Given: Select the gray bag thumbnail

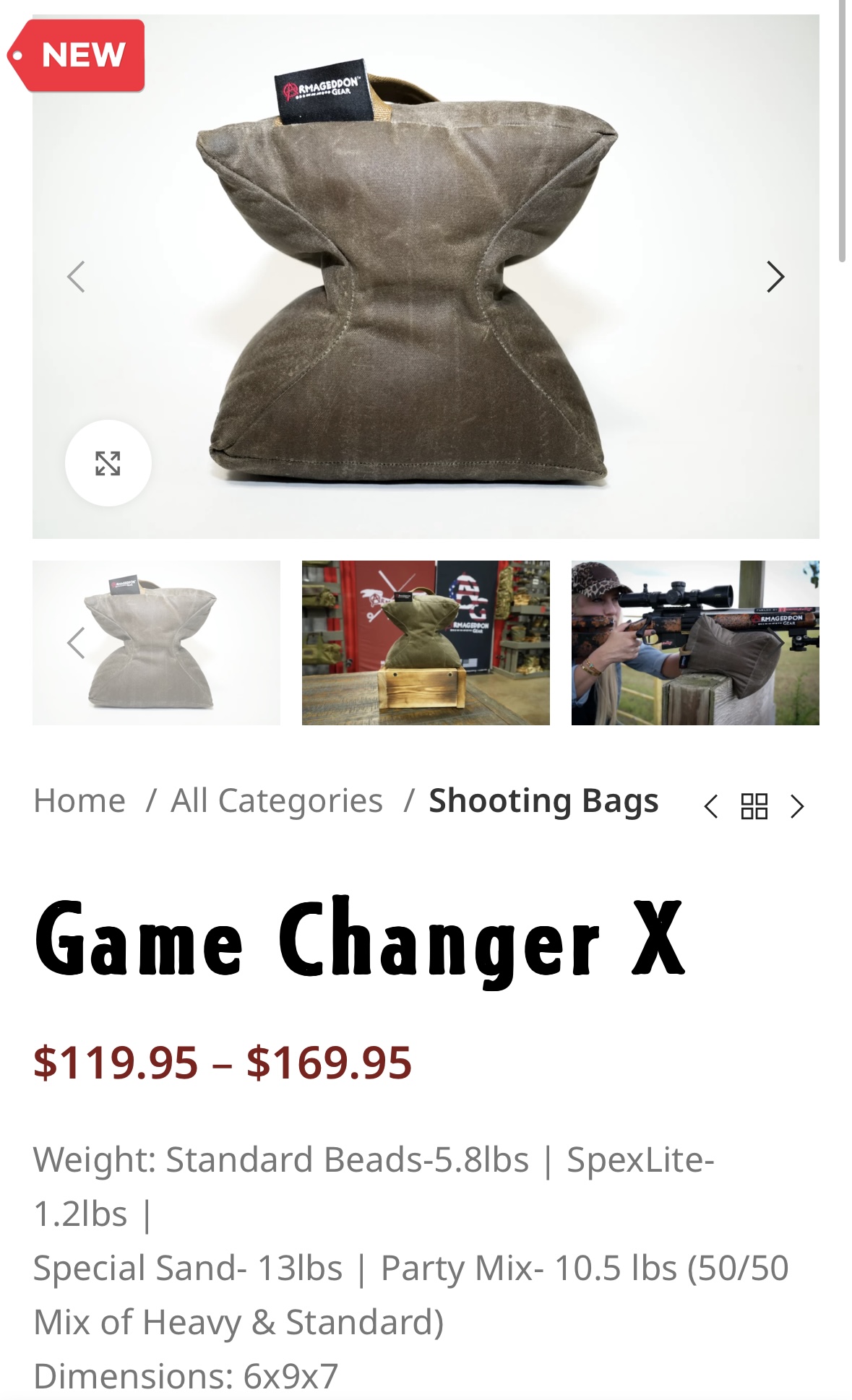Looking at the screenshot, I should (156, 642).
